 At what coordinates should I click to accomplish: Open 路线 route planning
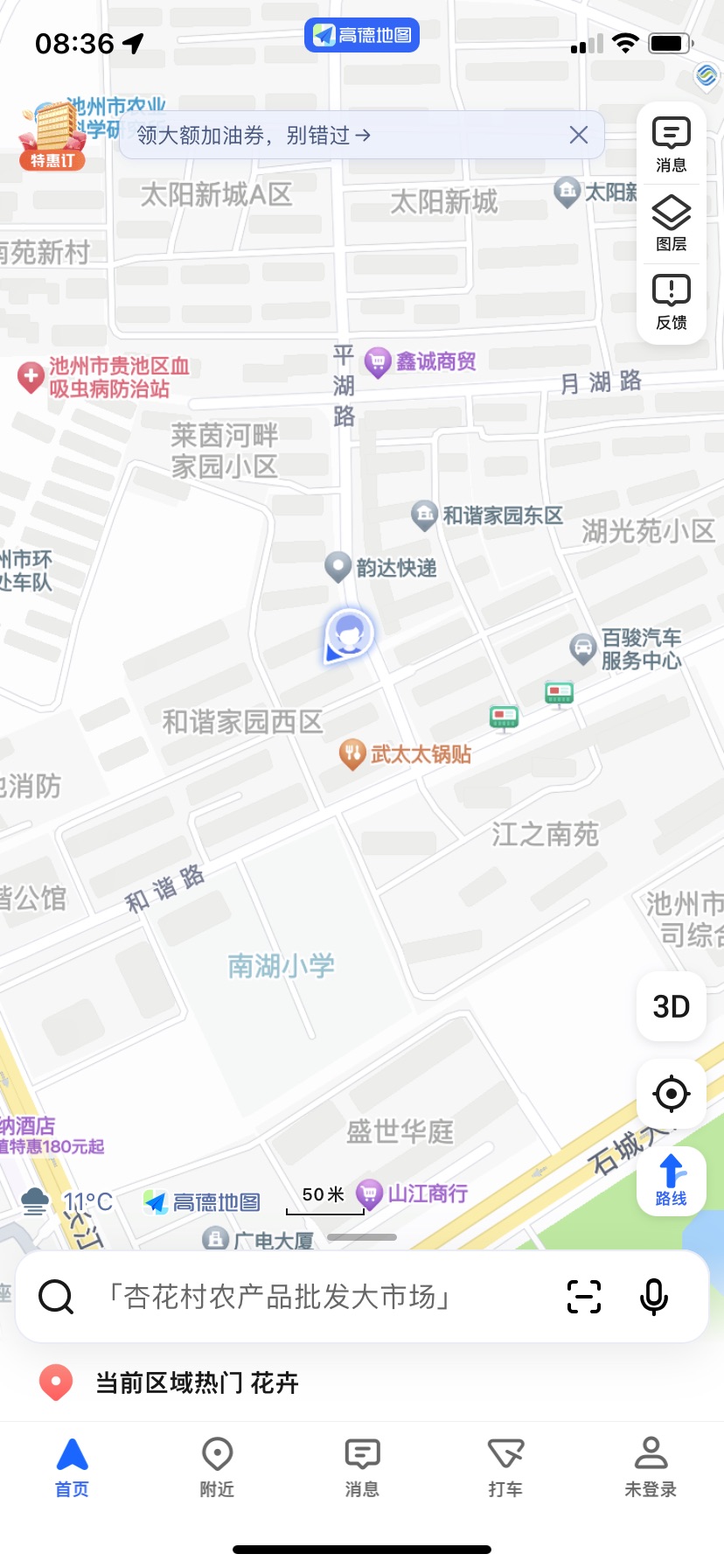point(671,1180)
